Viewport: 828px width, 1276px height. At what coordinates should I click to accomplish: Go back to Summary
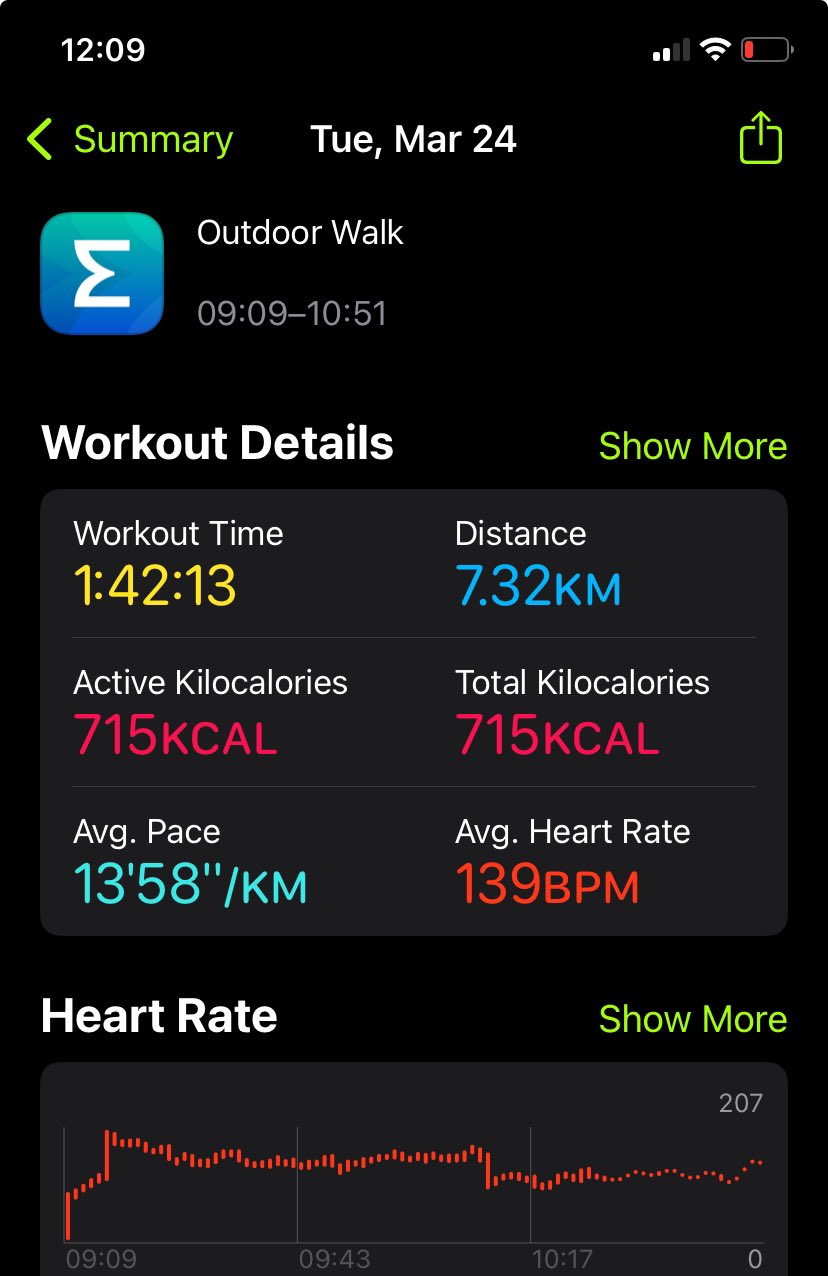click(130, 140)
